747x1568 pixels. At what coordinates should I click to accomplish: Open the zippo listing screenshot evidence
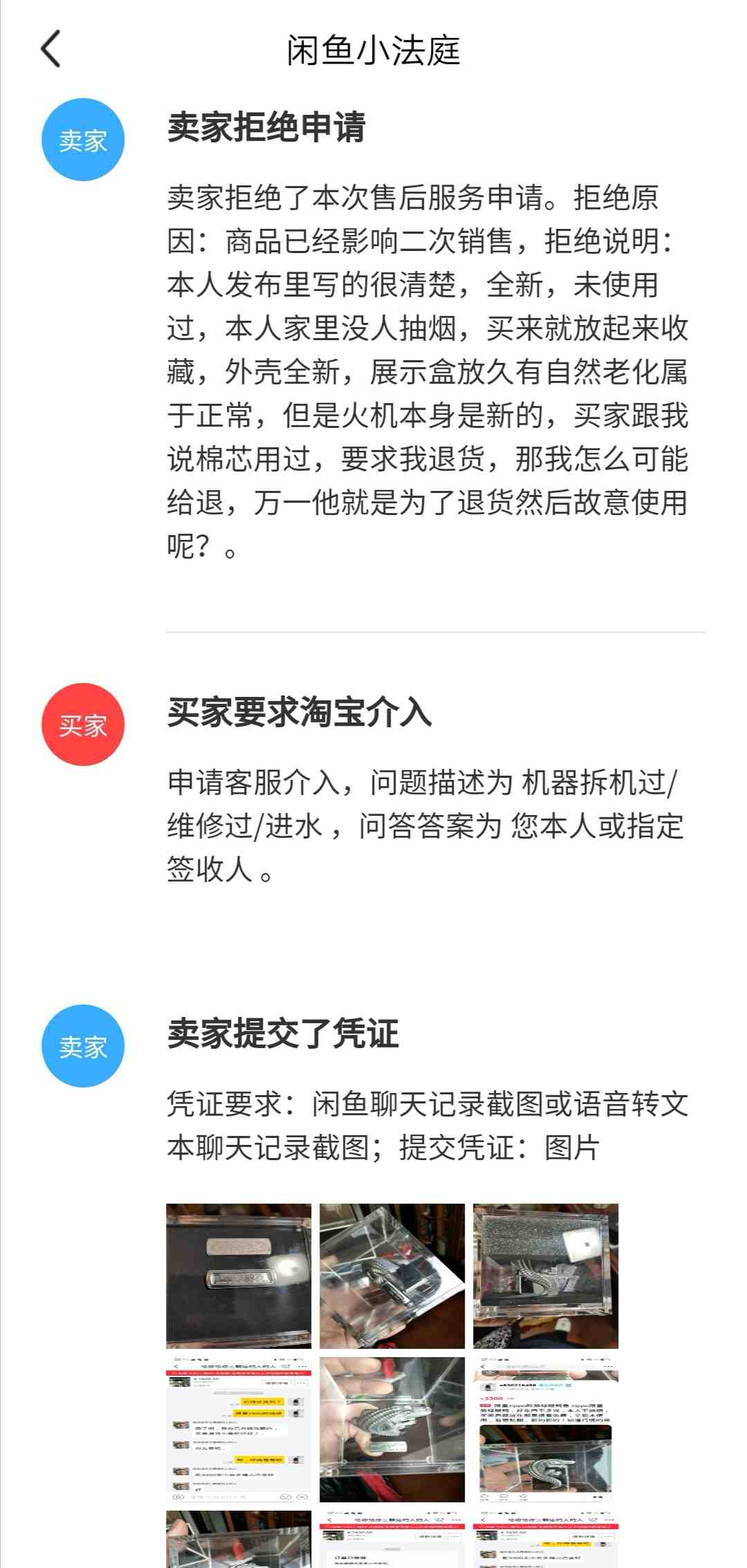[x=546, y=1430]
